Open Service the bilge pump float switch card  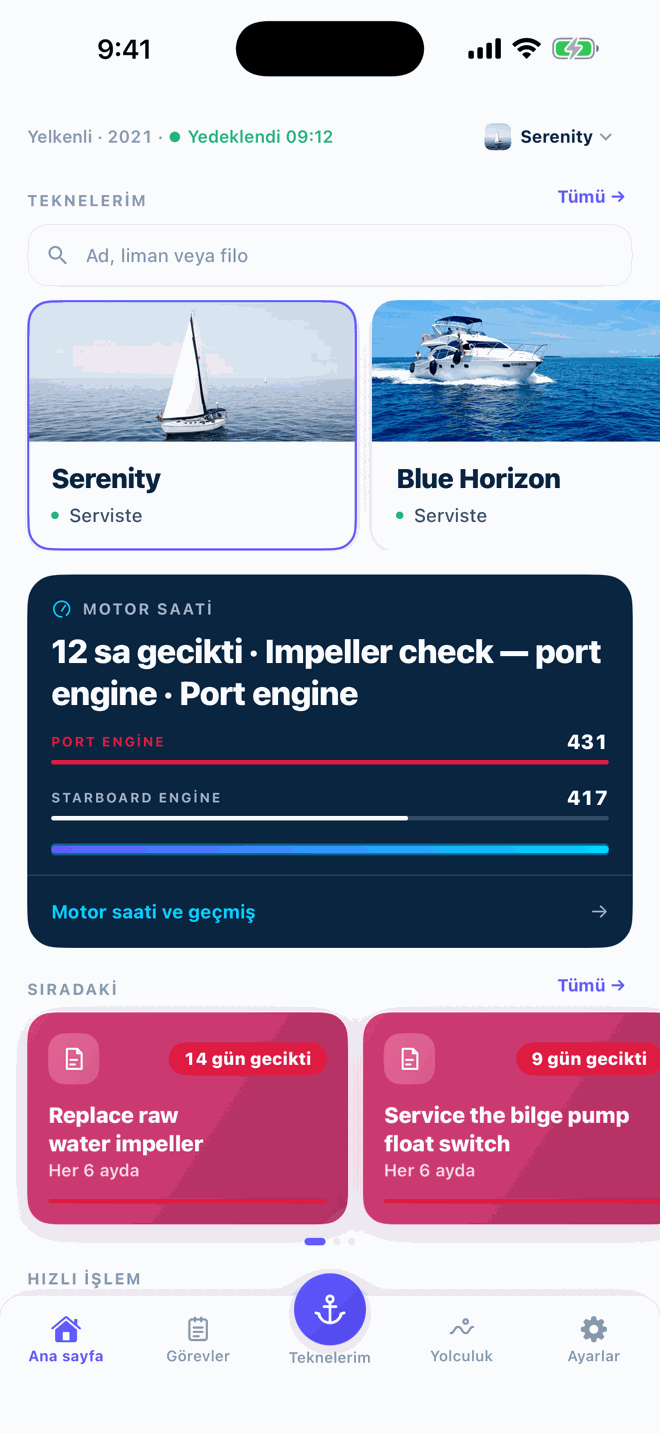[x=512, y=1118]
